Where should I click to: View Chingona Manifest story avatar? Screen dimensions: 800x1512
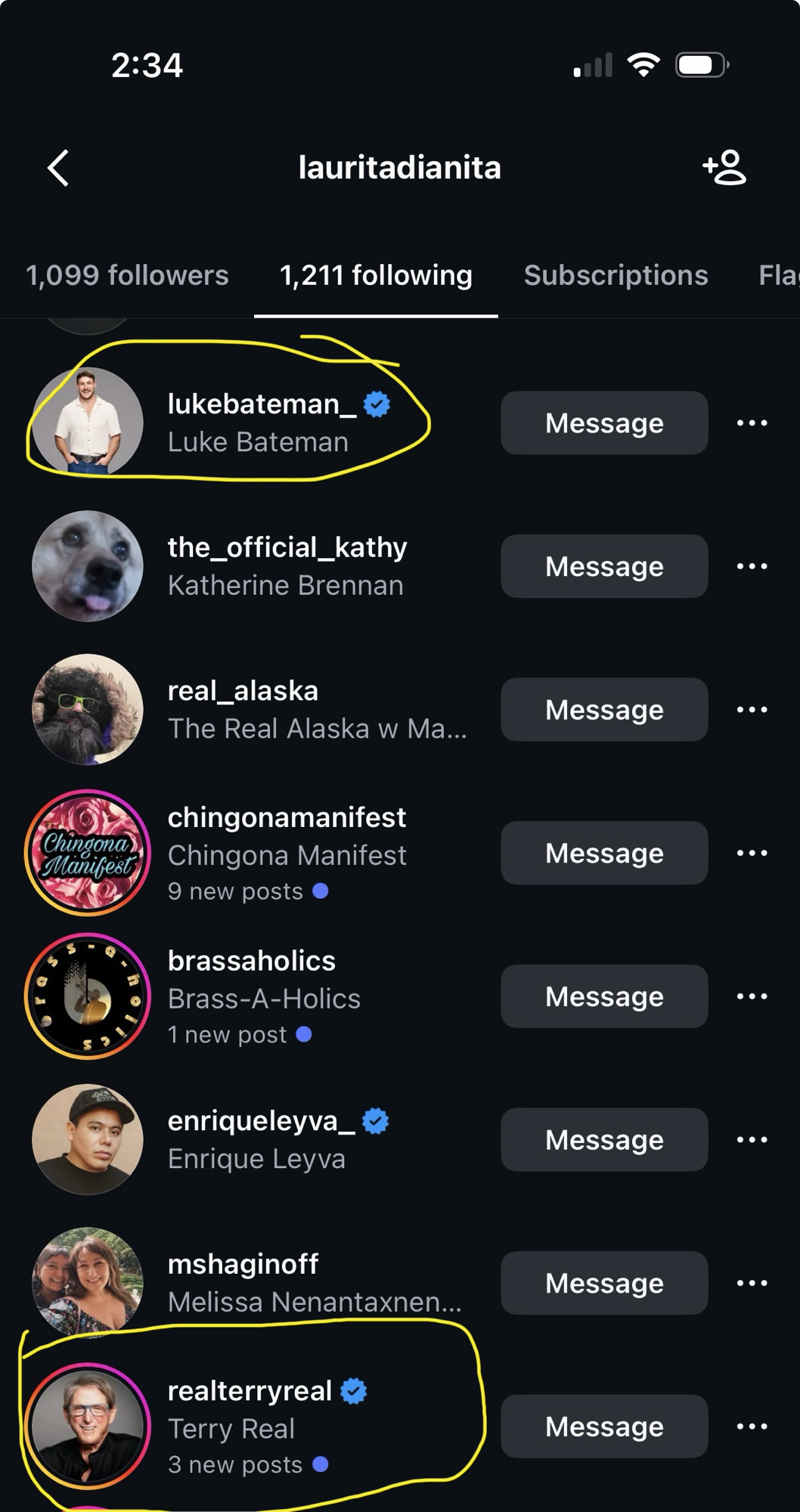point(88,853)
